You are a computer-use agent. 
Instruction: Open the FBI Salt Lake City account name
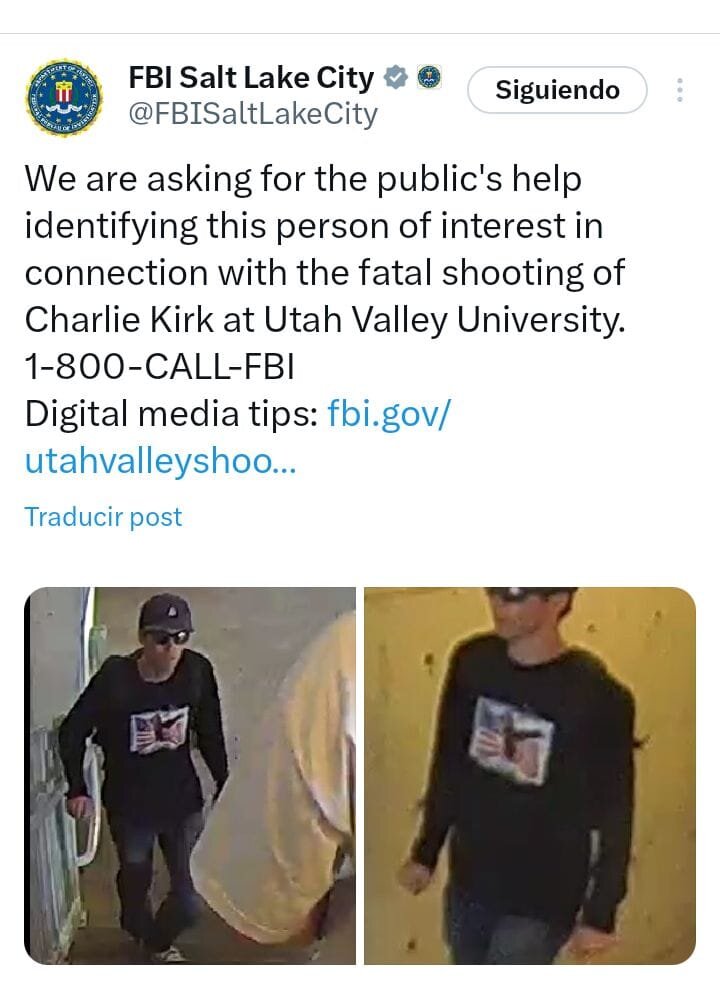[x=251, y=77]
